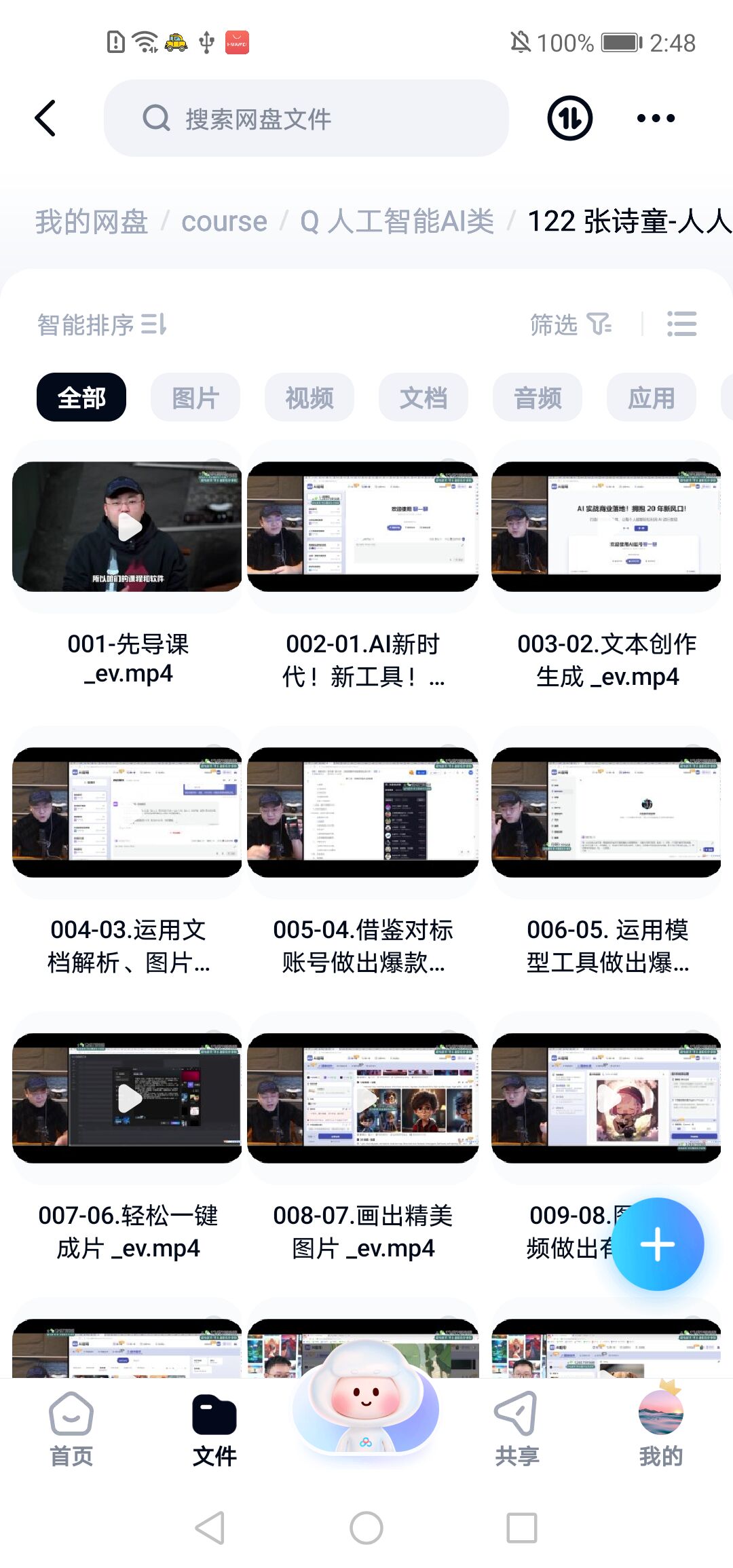The height and width of the screenshot is (1568, 733).
Task: Open video 001-先导课_ev.mp4
Action: [128, 527]
